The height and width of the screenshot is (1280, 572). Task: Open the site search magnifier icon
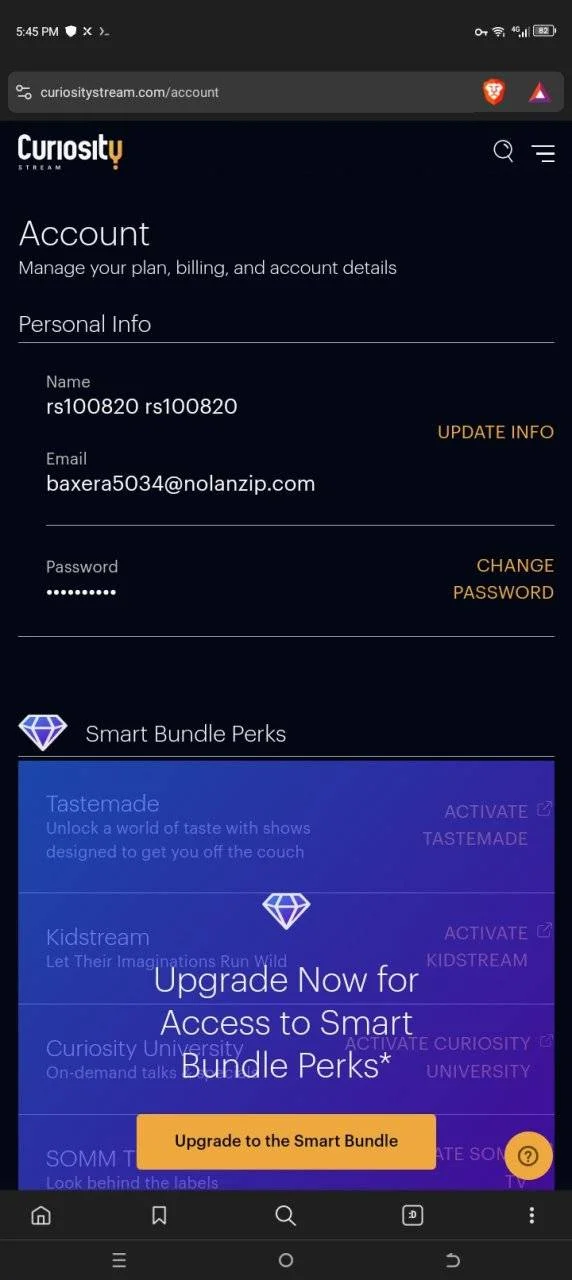tap(504, 151)
